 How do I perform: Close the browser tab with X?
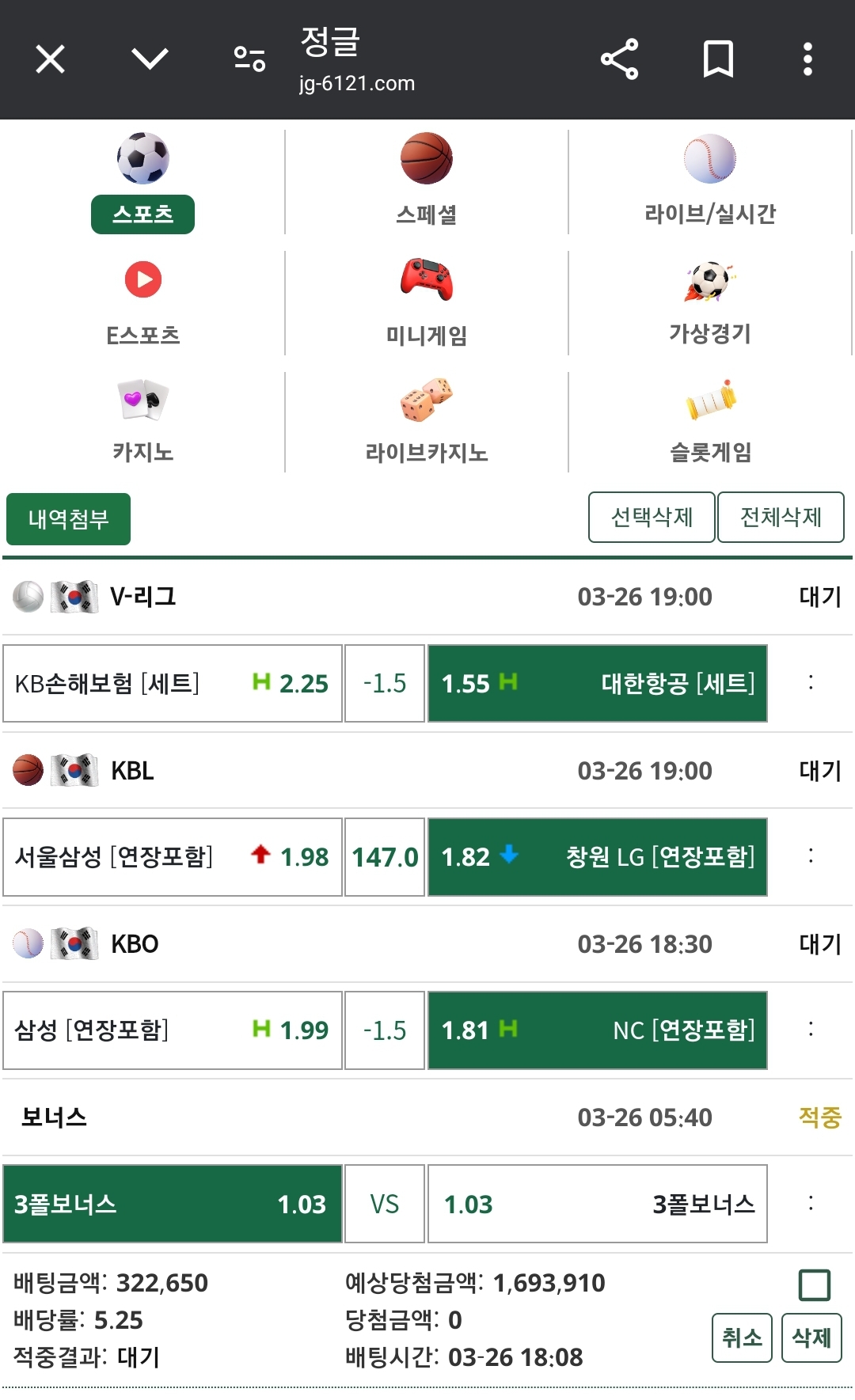[51, 59]
